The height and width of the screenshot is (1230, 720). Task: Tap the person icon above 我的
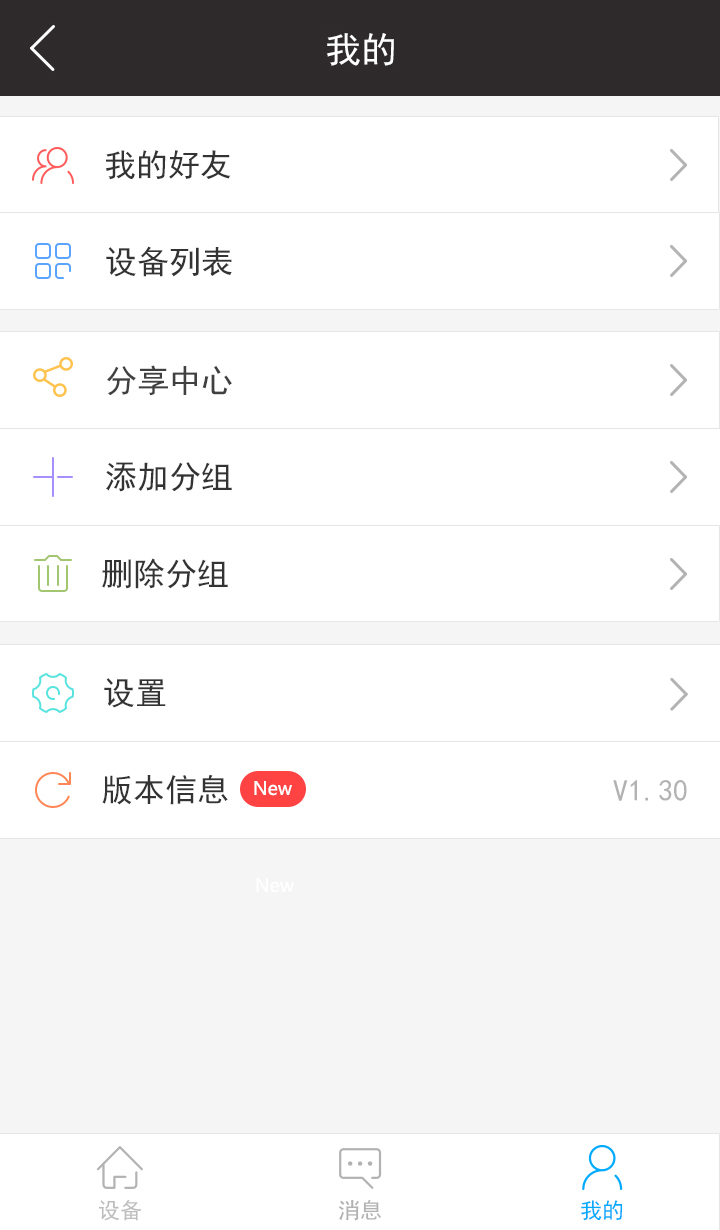(599, 1165)
